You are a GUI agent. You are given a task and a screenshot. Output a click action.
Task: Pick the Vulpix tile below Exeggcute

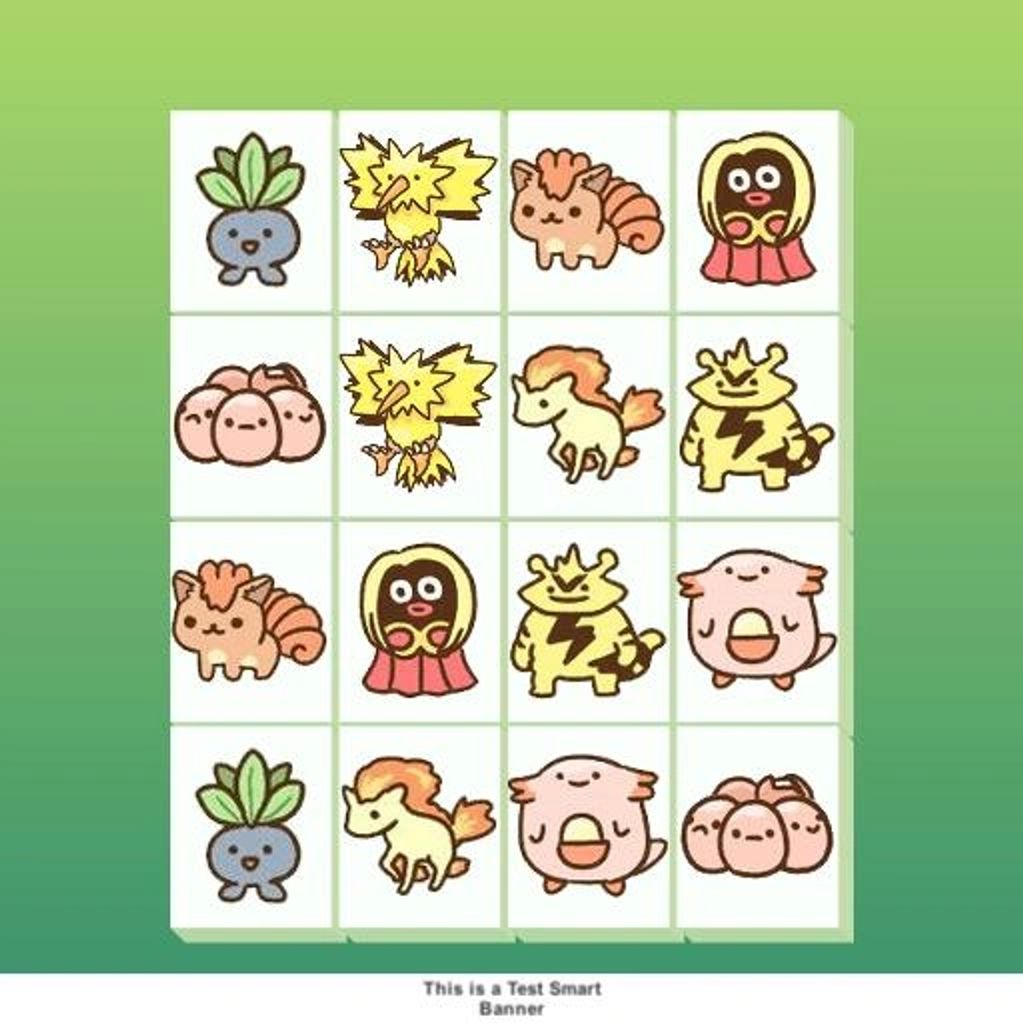251,621
